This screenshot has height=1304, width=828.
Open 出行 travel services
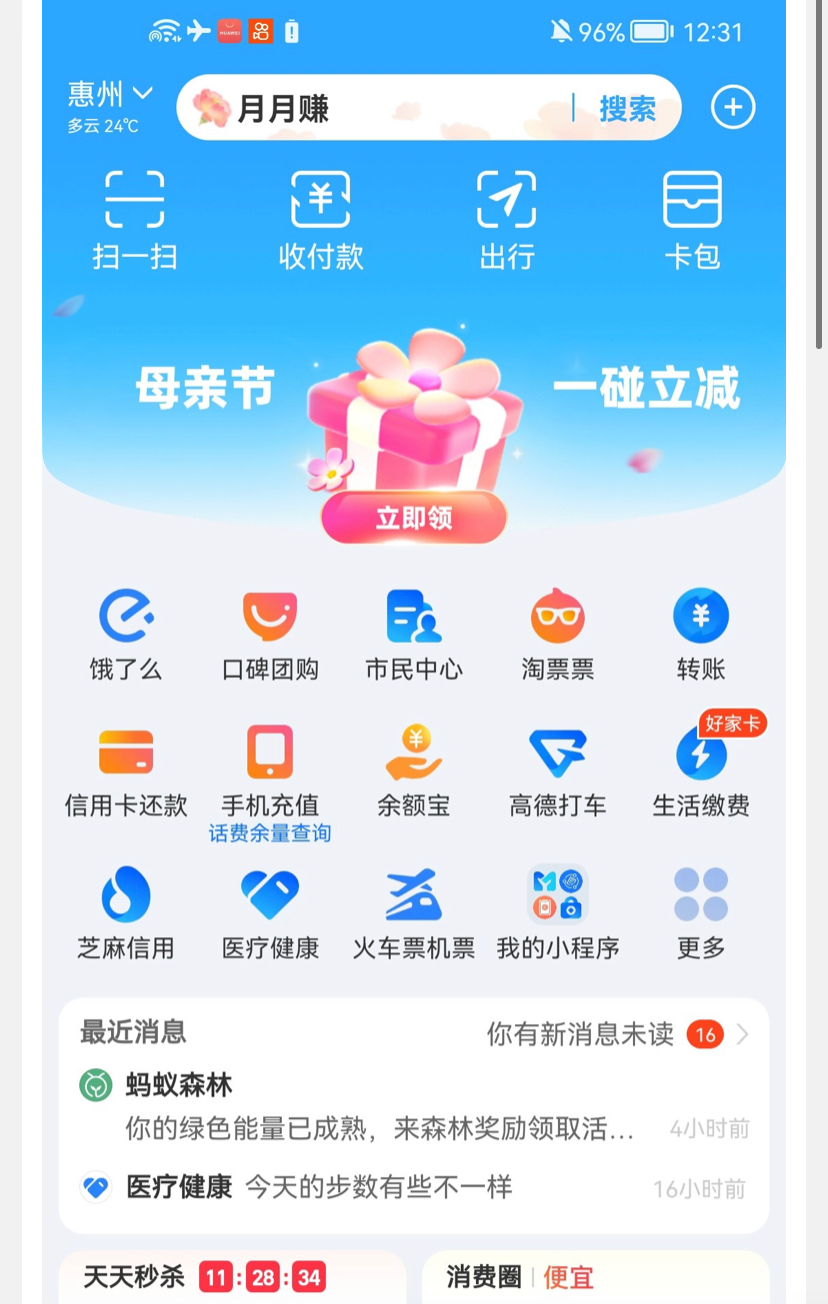[x=506, y=220]
